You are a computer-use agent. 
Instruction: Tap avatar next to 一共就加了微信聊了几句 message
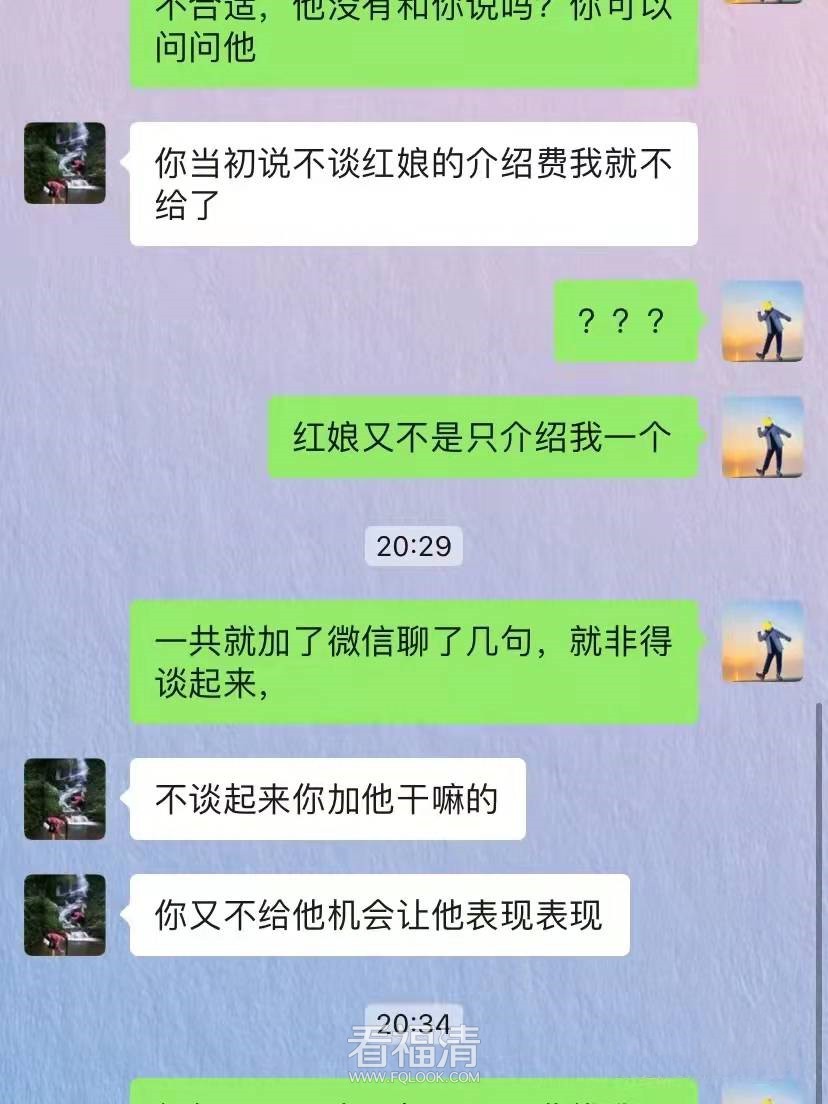tap(763, 641)
